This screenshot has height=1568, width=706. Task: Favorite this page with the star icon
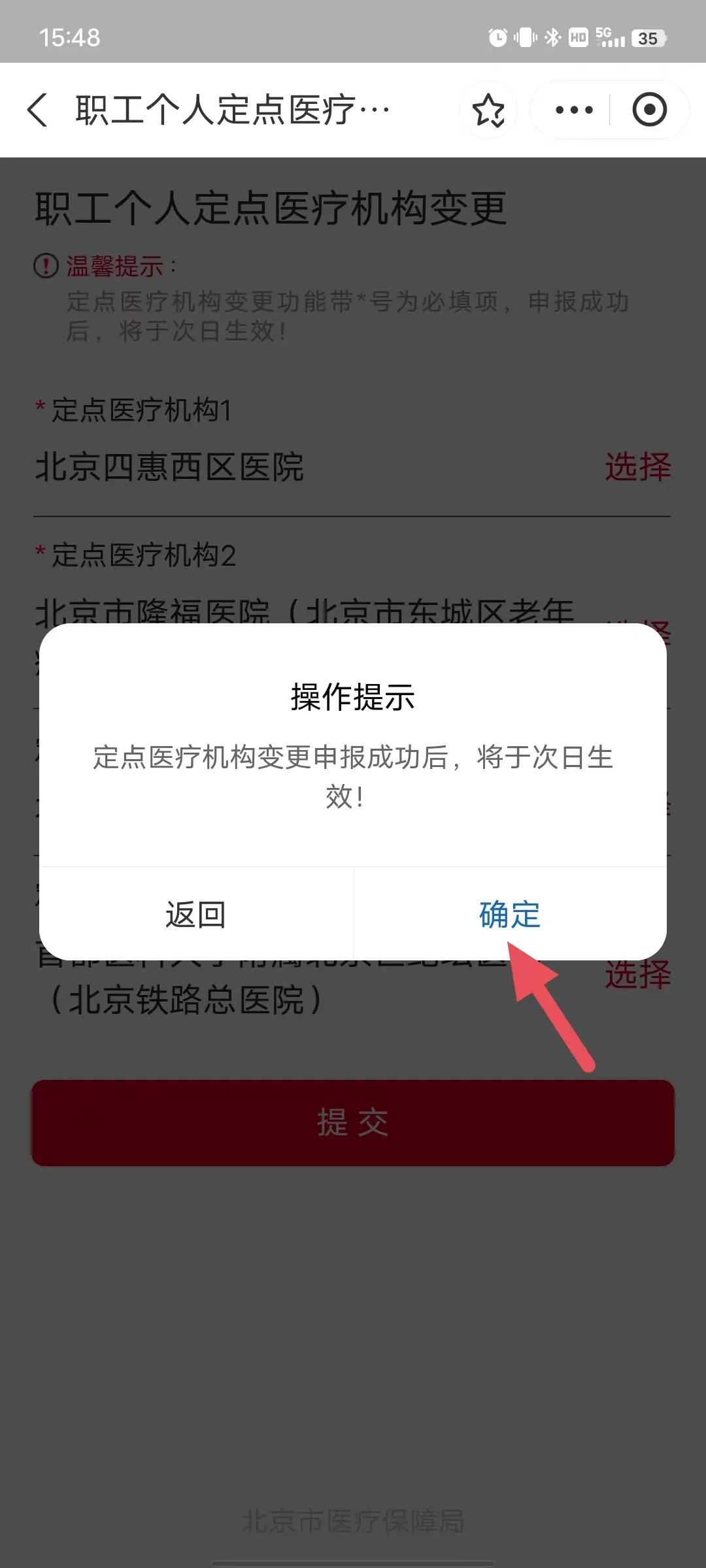(x=488, y=110)
